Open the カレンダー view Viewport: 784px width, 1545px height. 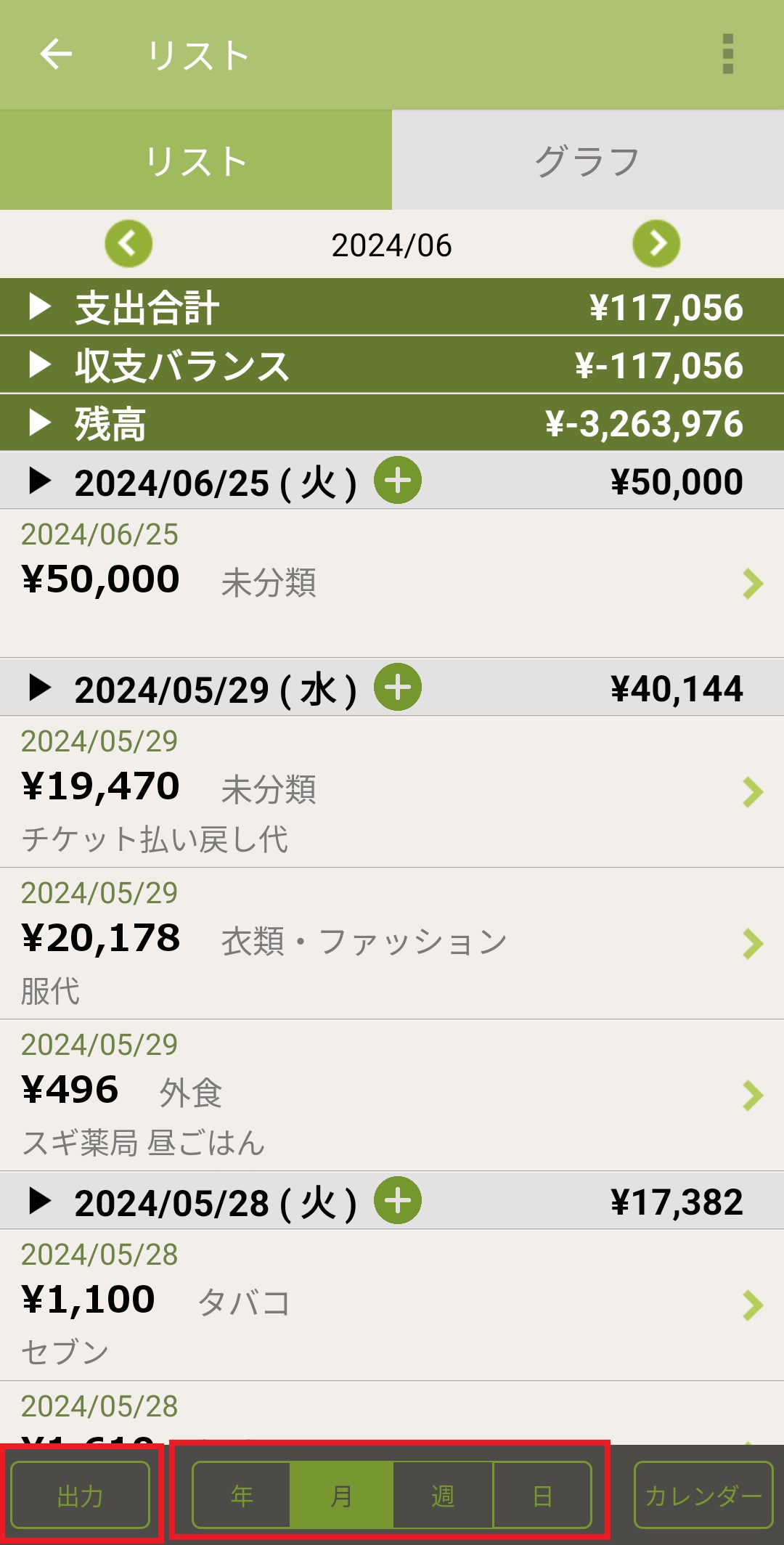coord(703,1496)
